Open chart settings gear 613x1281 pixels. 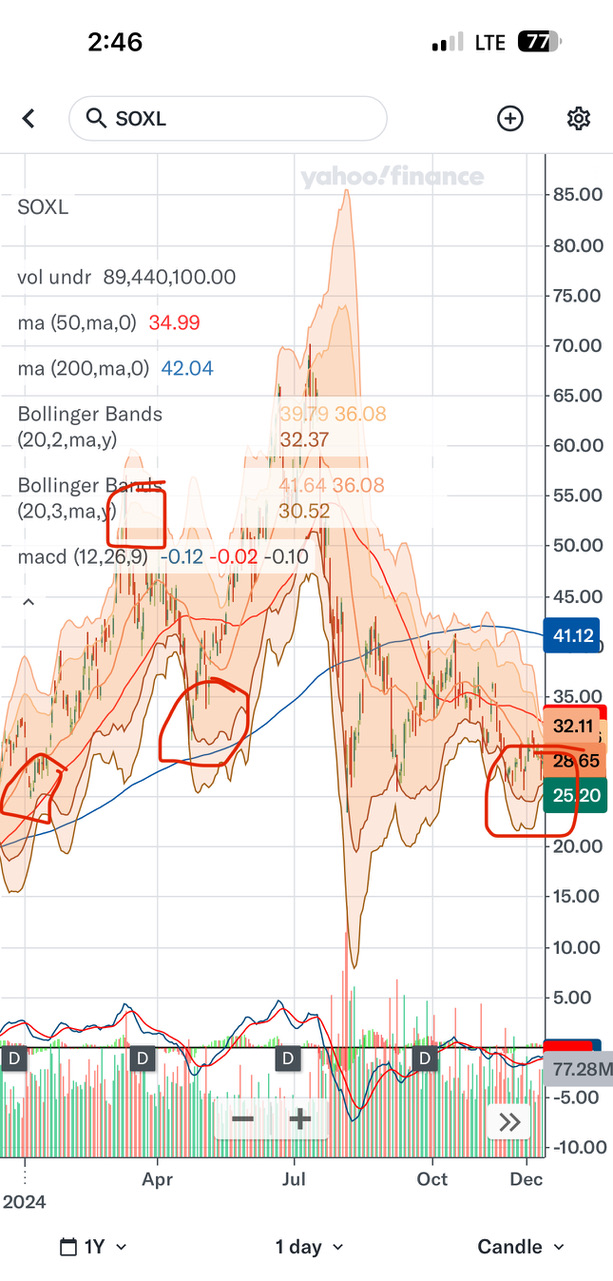(578, 119)
